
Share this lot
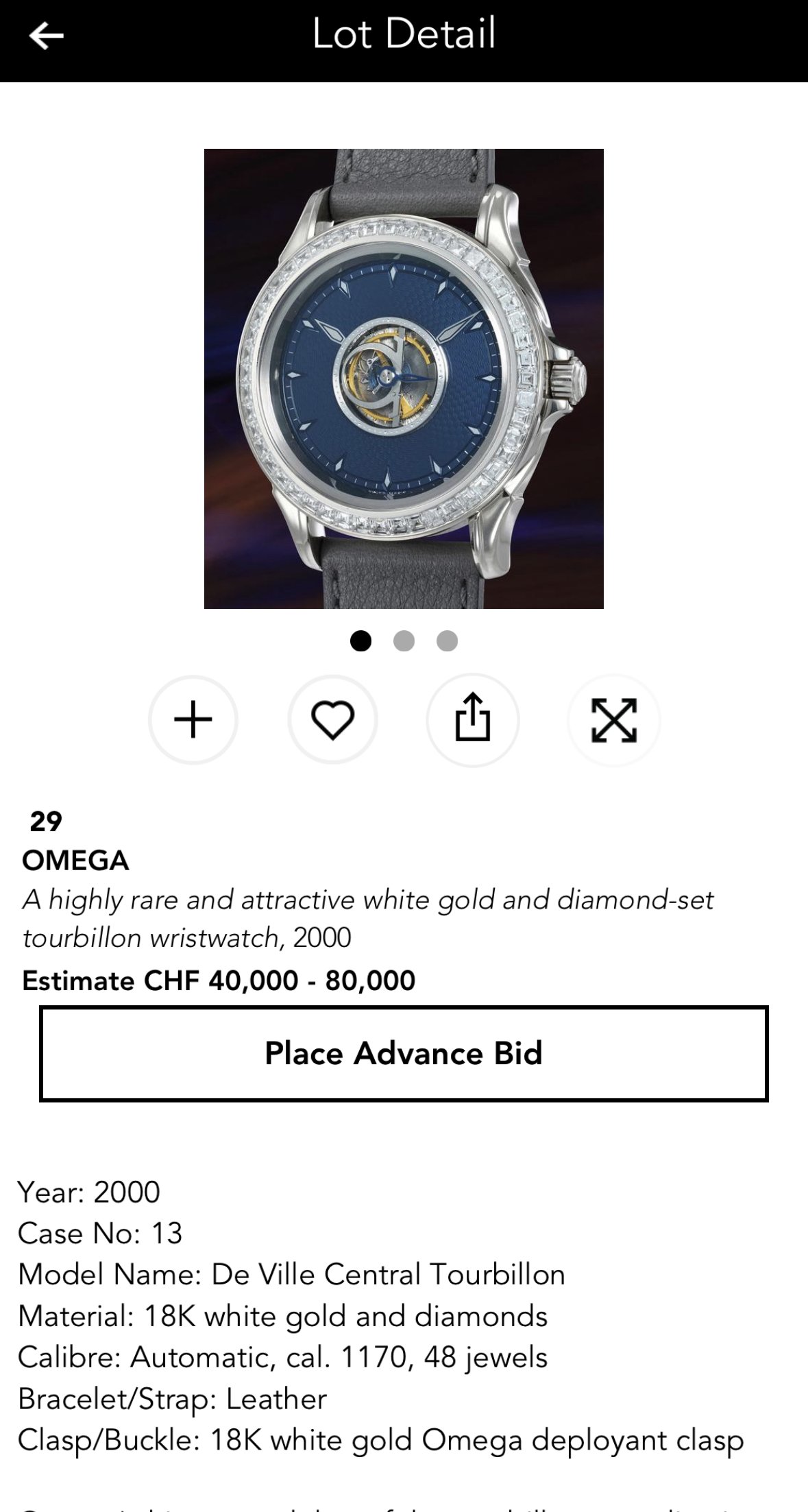pyautogui.click(x=473, y=720)
